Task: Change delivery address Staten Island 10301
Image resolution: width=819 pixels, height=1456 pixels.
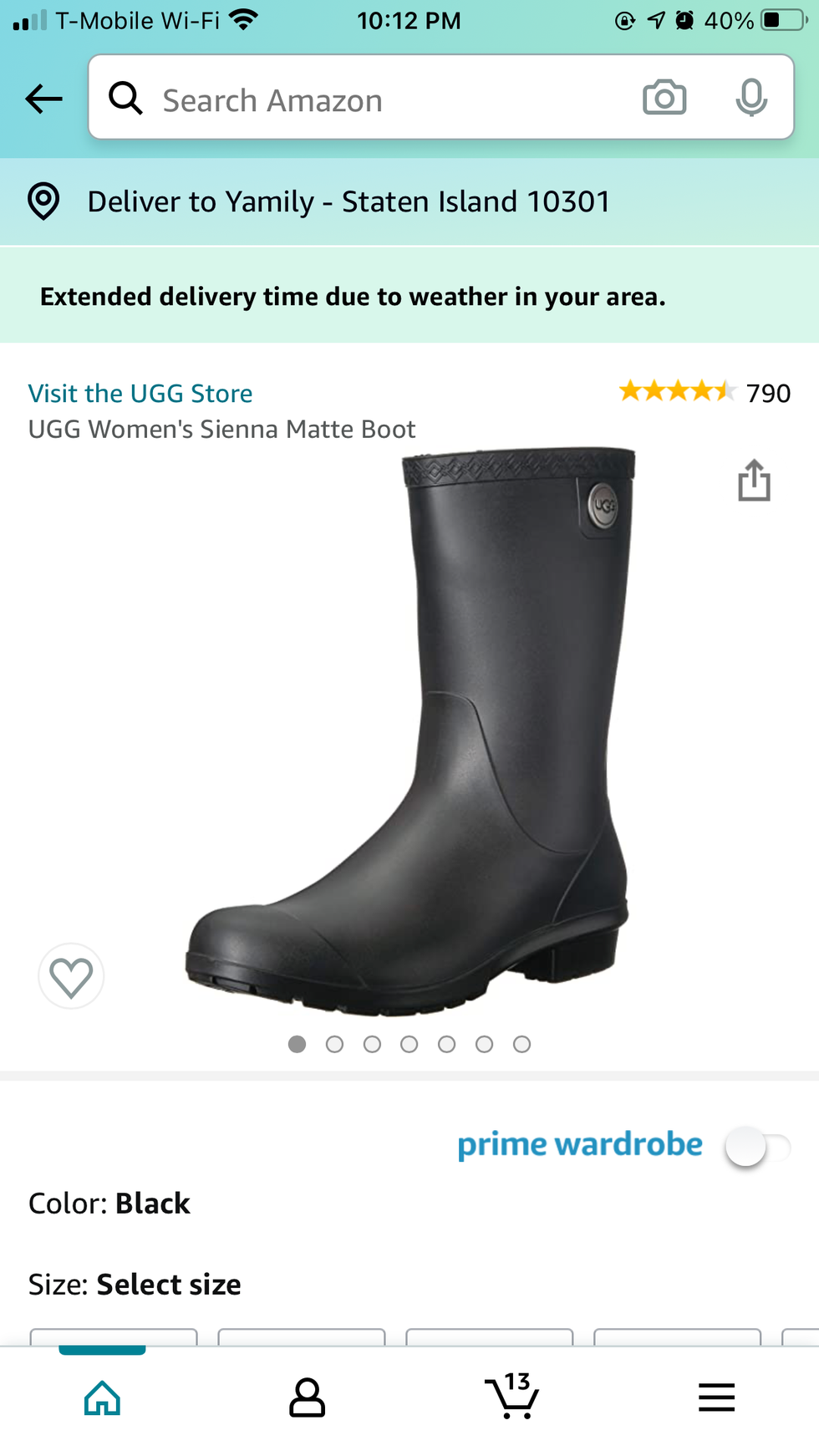Action: point(348,201)
